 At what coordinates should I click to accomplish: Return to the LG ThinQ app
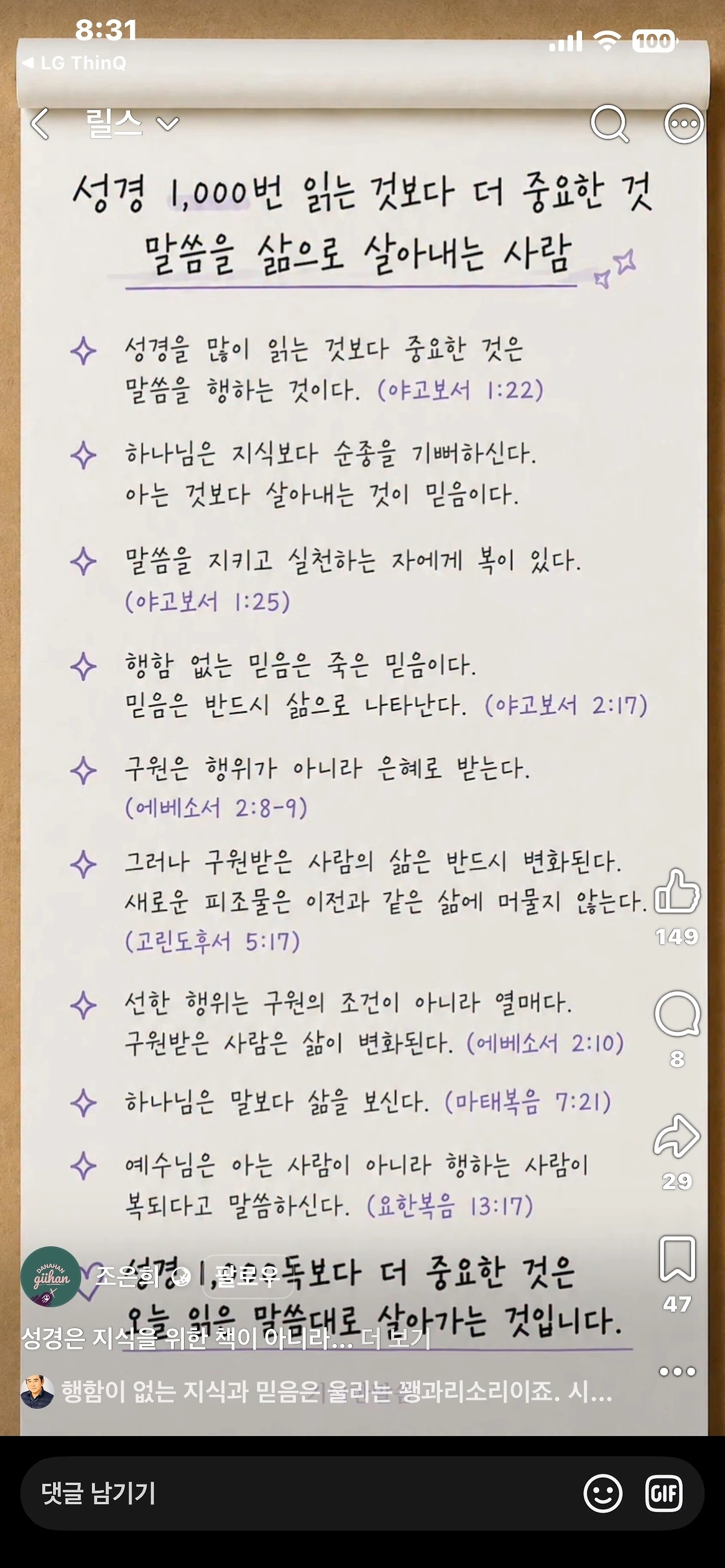pos(74,63)
